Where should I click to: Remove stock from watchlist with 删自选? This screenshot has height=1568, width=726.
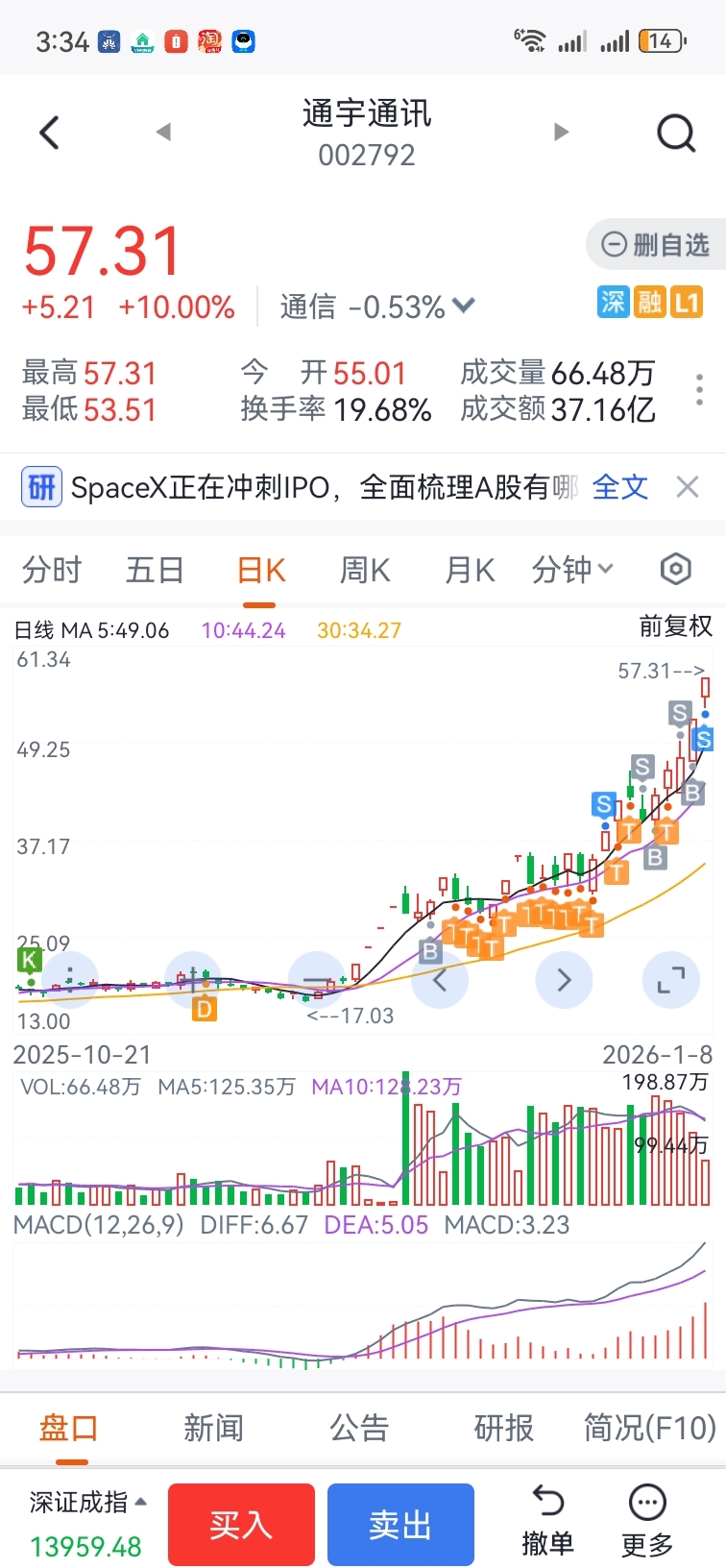point(656,245)
